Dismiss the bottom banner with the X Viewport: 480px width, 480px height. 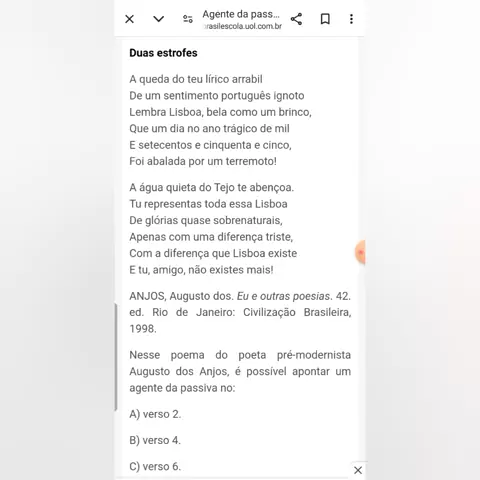point(358,470)
